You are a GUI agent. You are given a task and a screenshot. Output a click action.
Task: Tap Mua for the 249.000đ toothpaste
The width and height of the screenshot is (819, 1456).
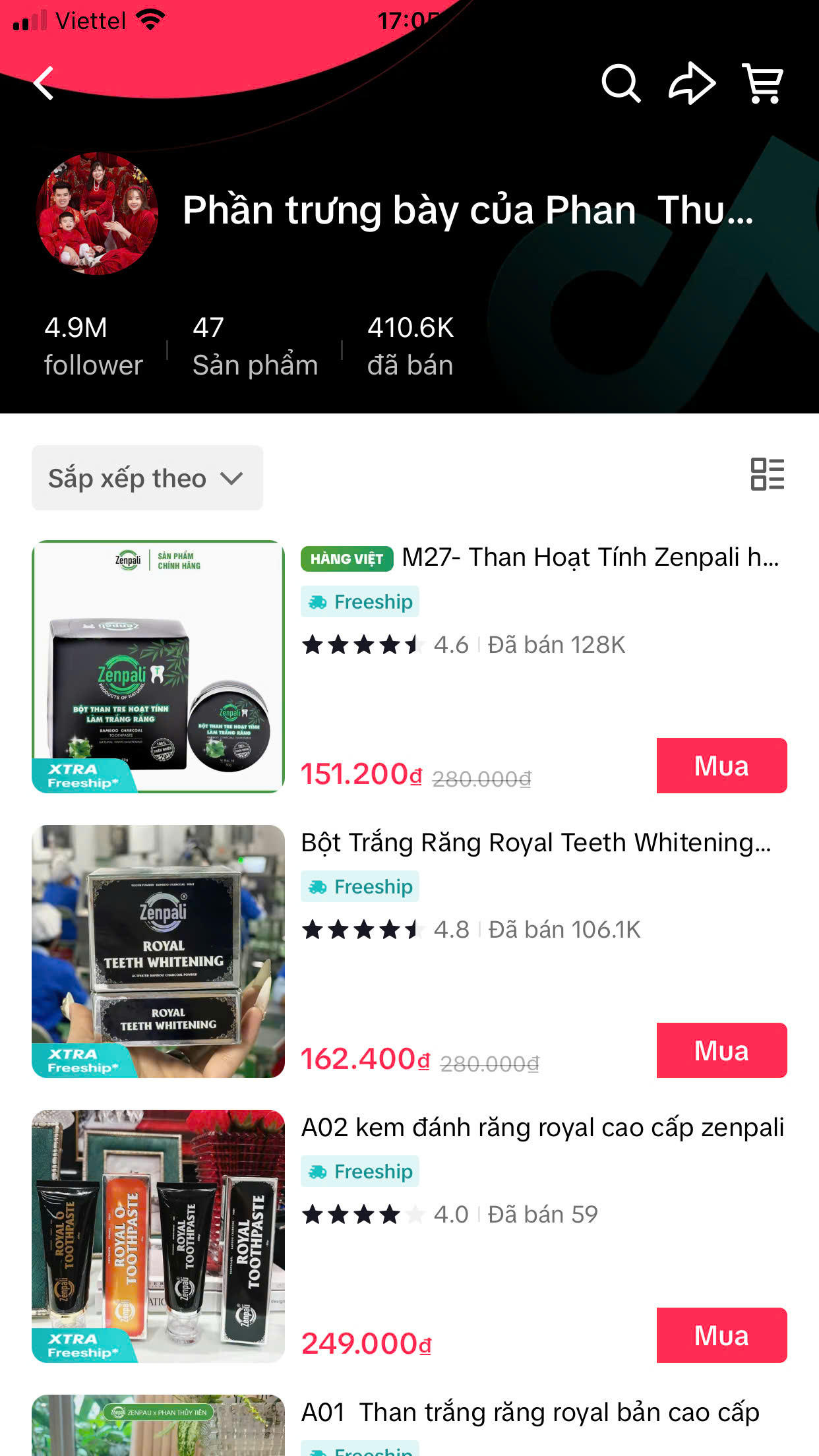point(721,1335)
